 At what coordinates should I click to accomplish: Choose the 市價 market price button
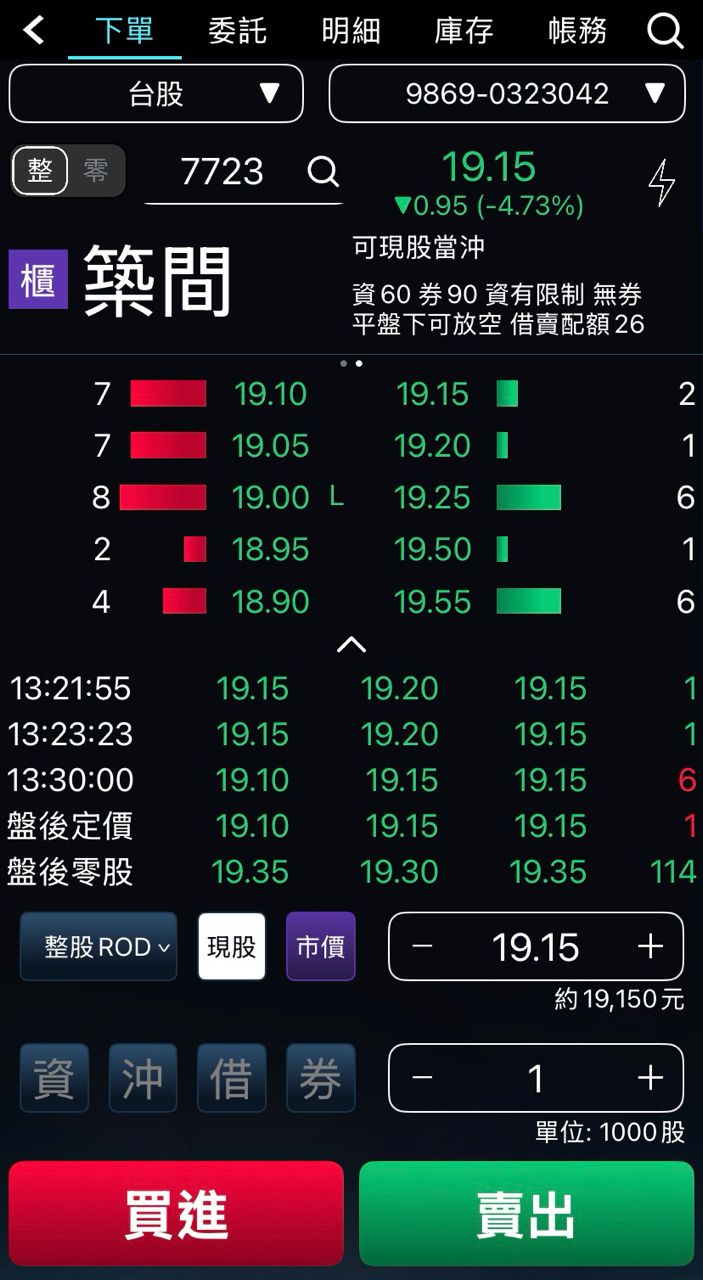pos(321,946)
